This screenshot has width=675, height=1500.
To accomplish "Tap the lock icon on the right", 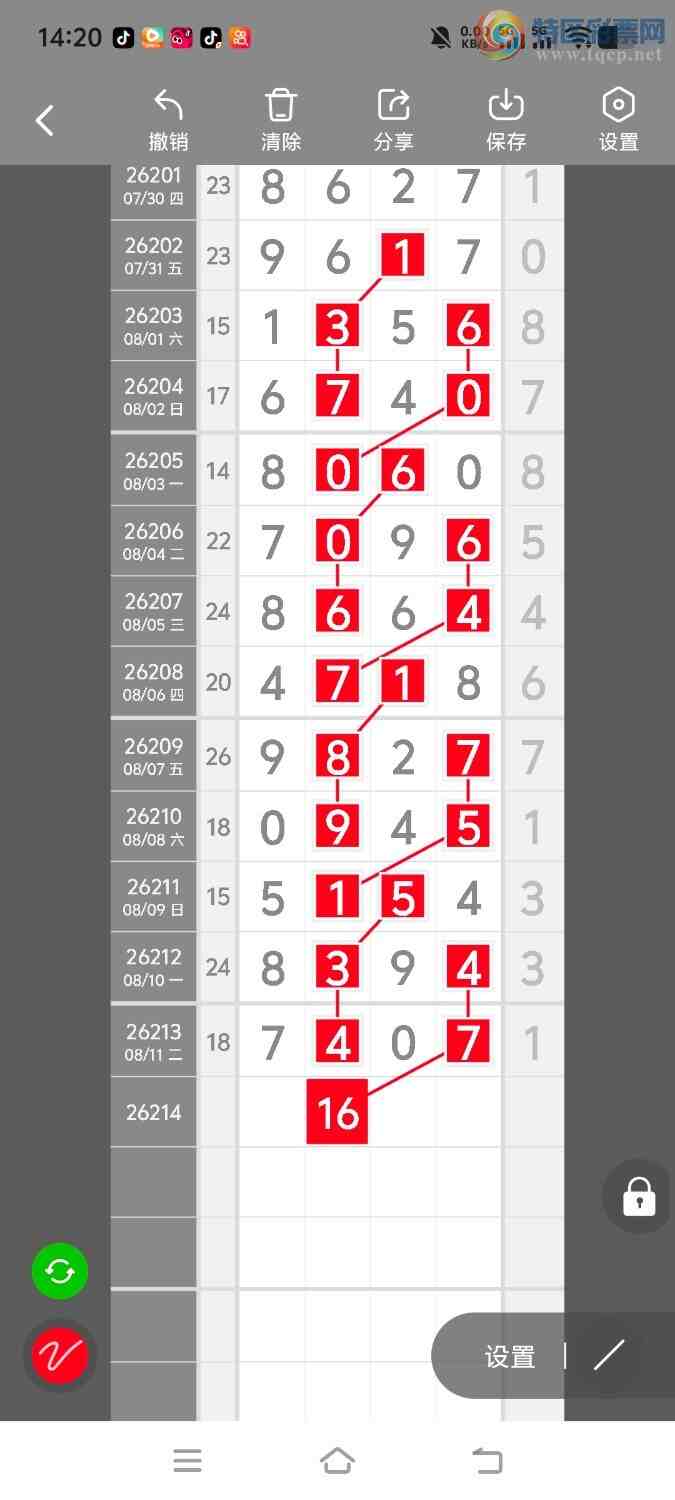I will point(639,1196).
